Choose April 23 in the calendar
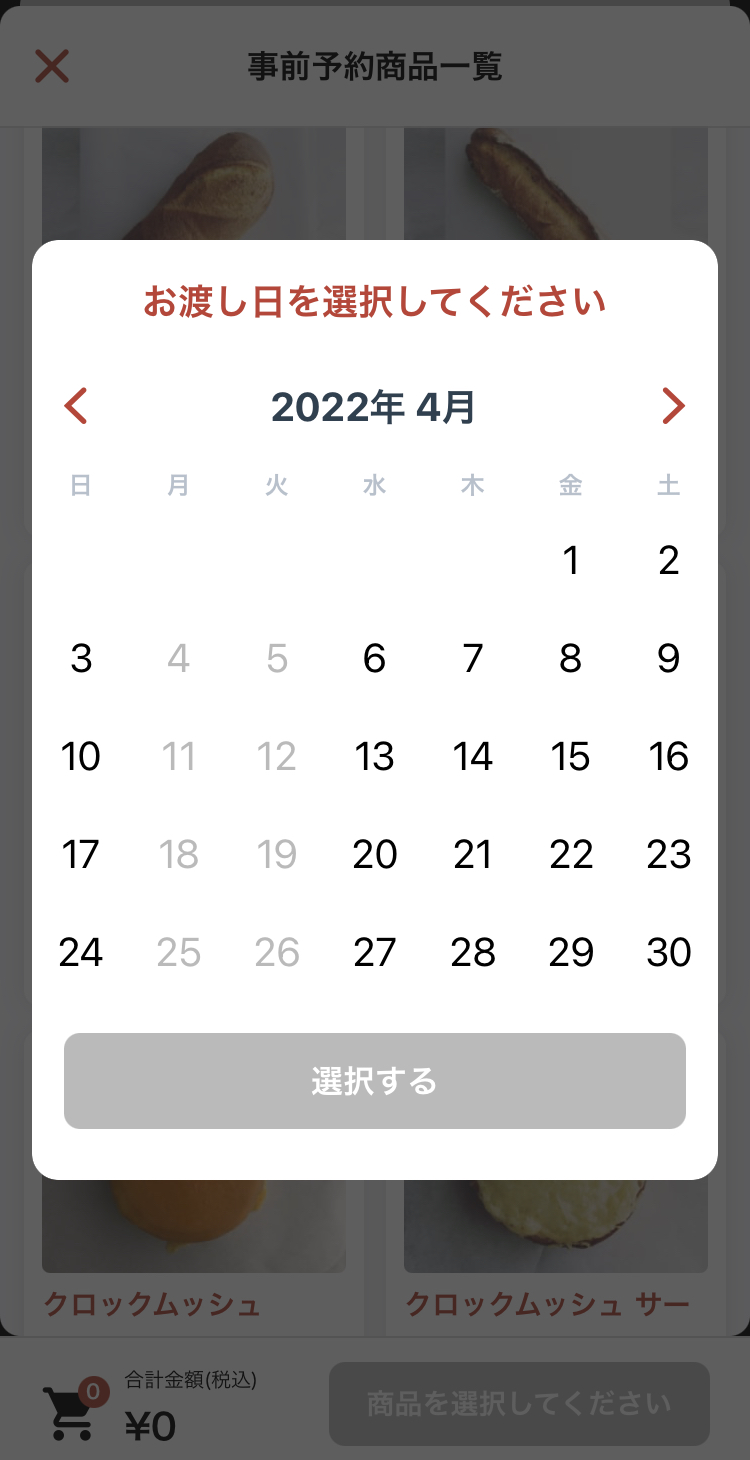The image size is (750, 1460). point(669,854)
